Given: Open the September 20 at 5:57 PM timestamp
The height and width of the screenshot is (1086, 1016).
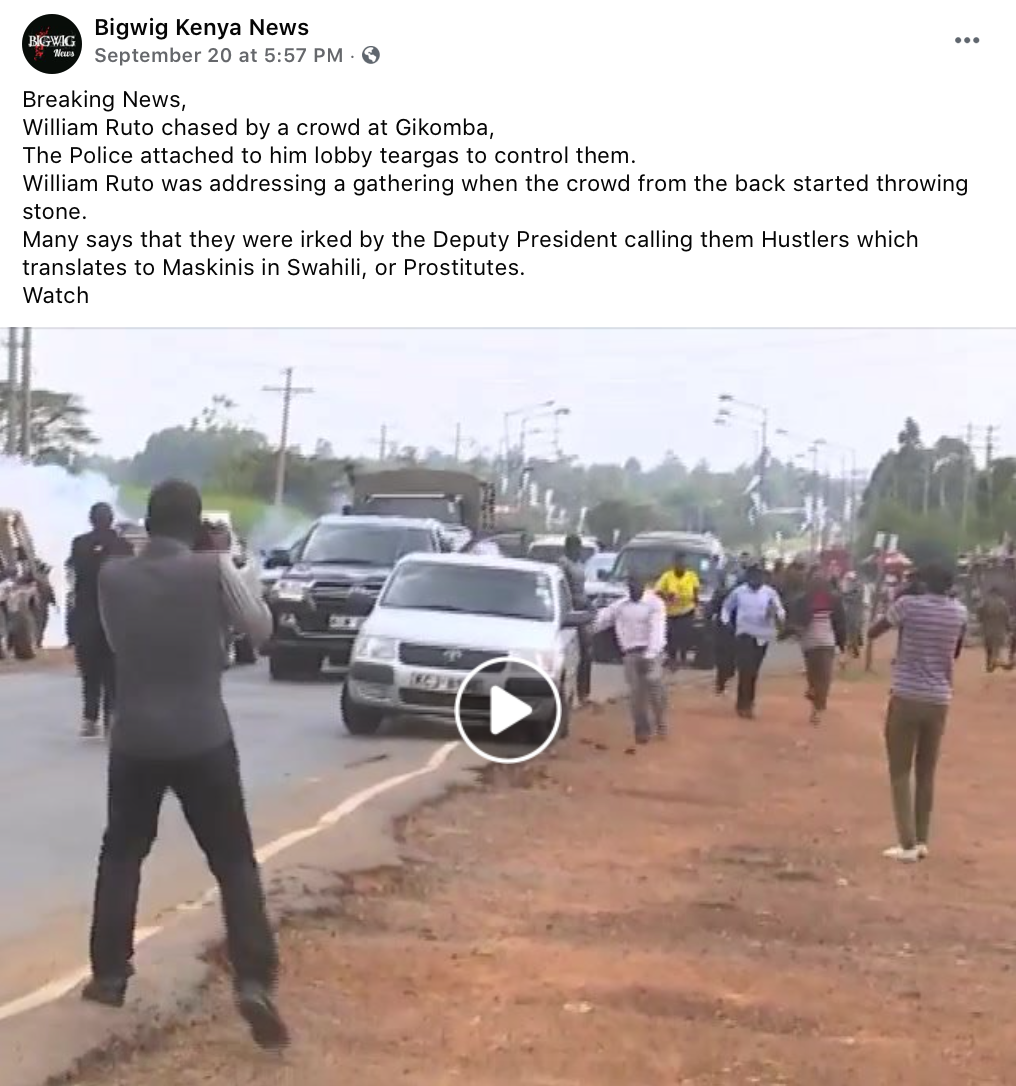Looking at the screenshot, I should (218, 56).
